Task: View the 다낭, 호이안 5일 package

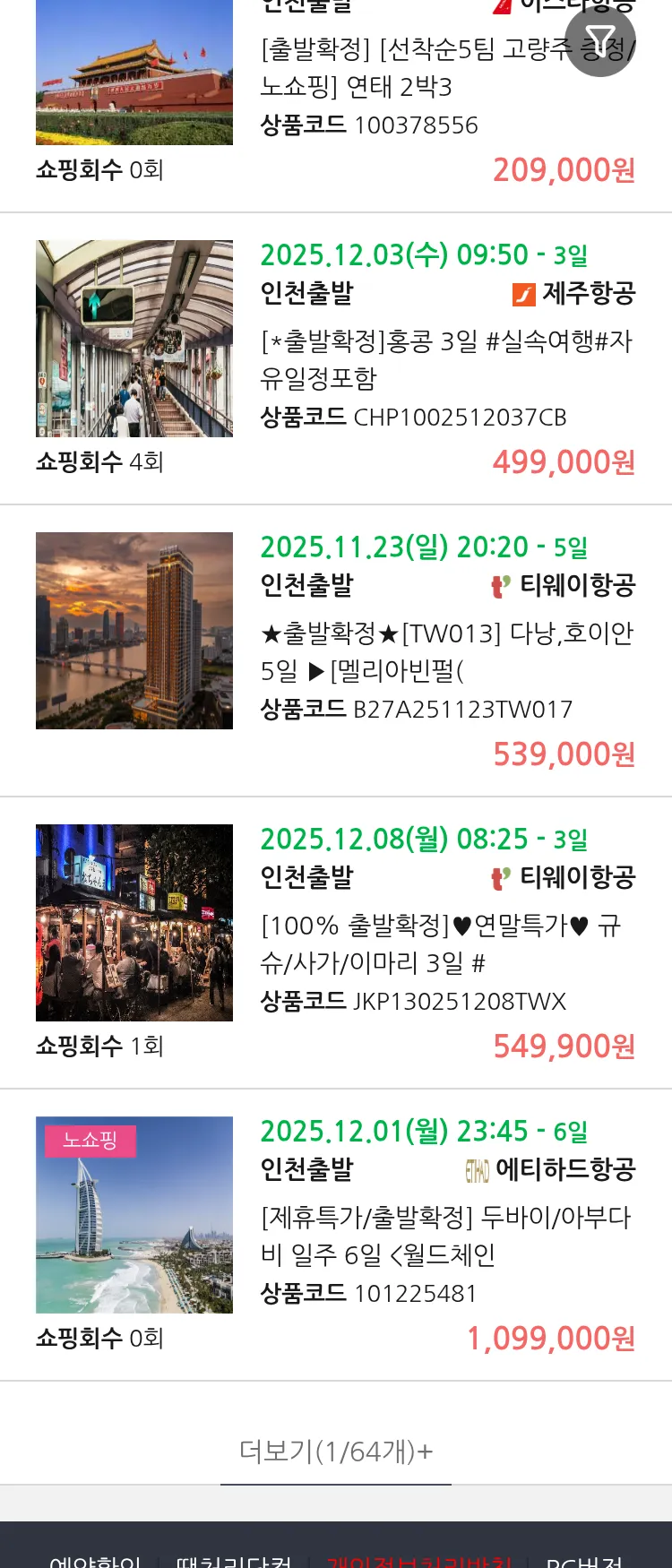Action: click(446, 651)
